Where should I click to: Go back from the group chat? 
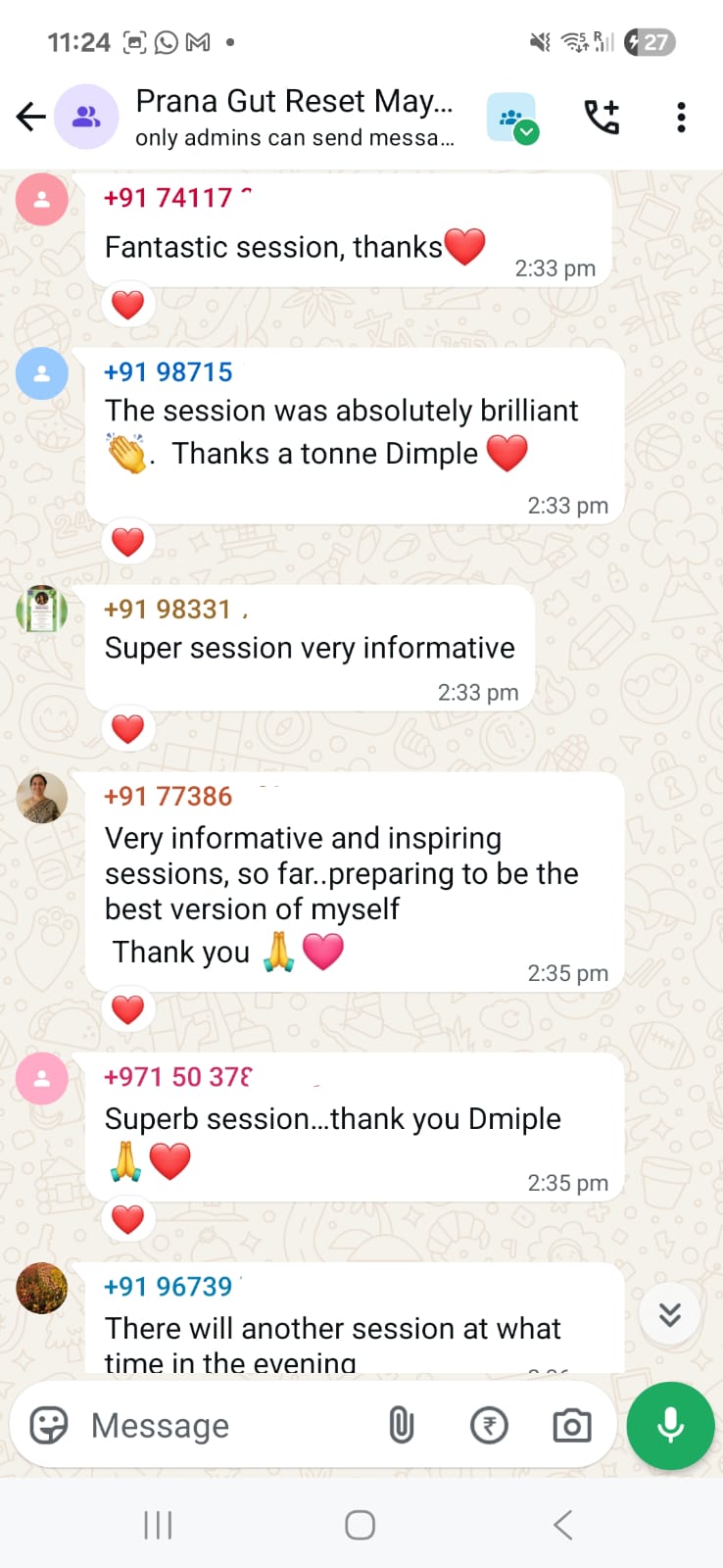coord(31,118)
